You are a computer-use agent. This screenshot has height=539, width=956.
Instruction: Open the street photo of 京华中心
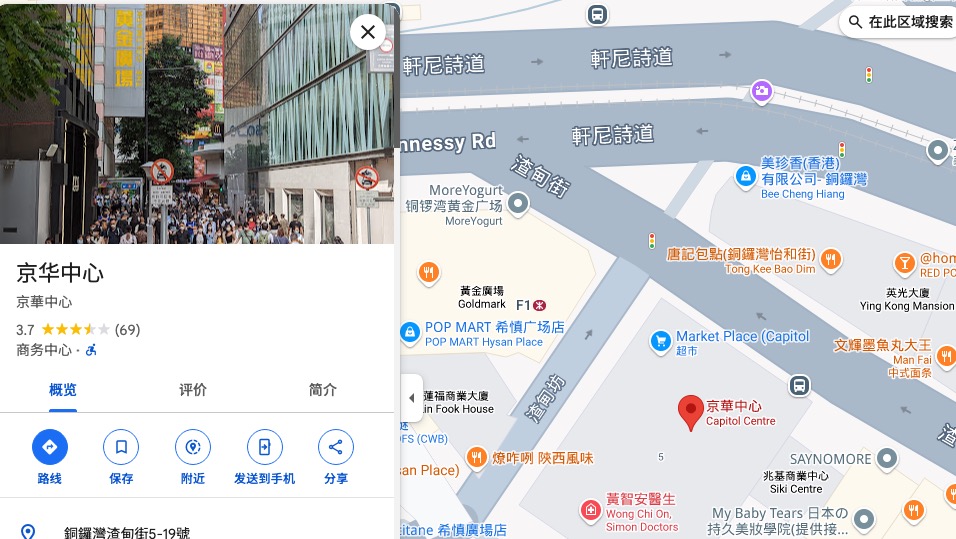tap(197, 122)
